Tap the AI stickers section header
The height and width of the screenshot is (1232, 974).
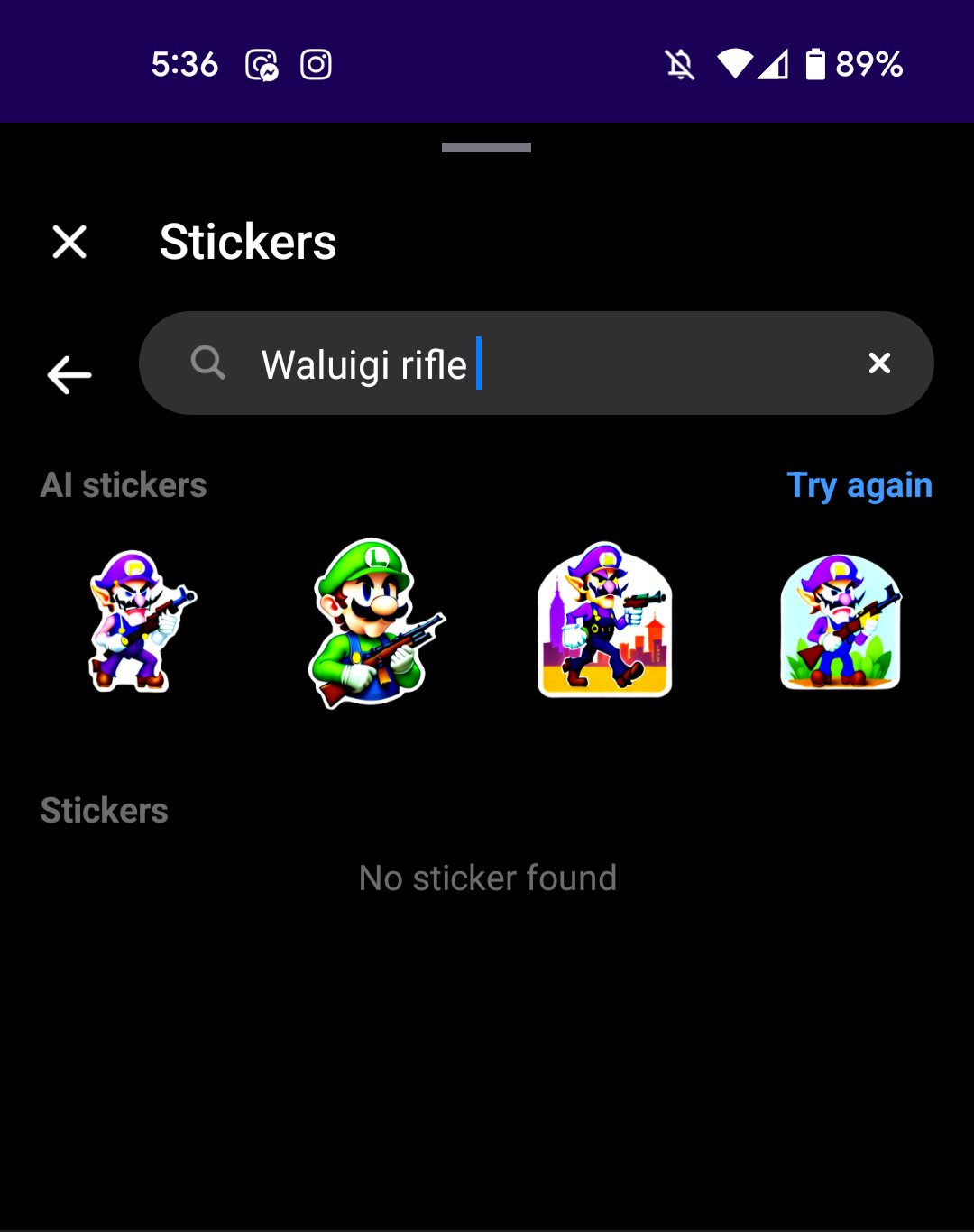pos(124,485)
